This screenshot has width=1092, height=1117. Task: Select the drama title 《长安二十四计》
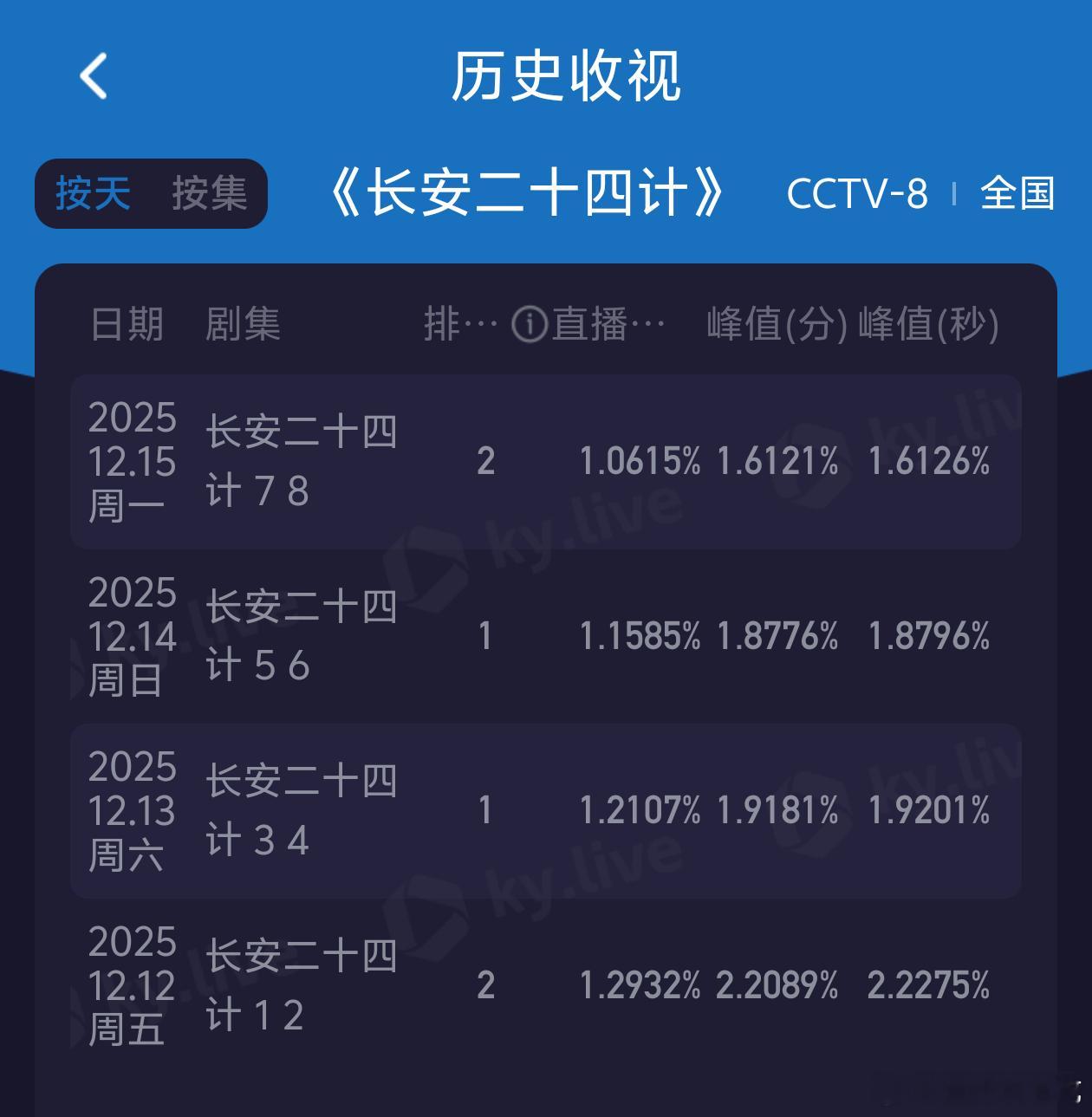pyautogui.click(x=531, y=192)
